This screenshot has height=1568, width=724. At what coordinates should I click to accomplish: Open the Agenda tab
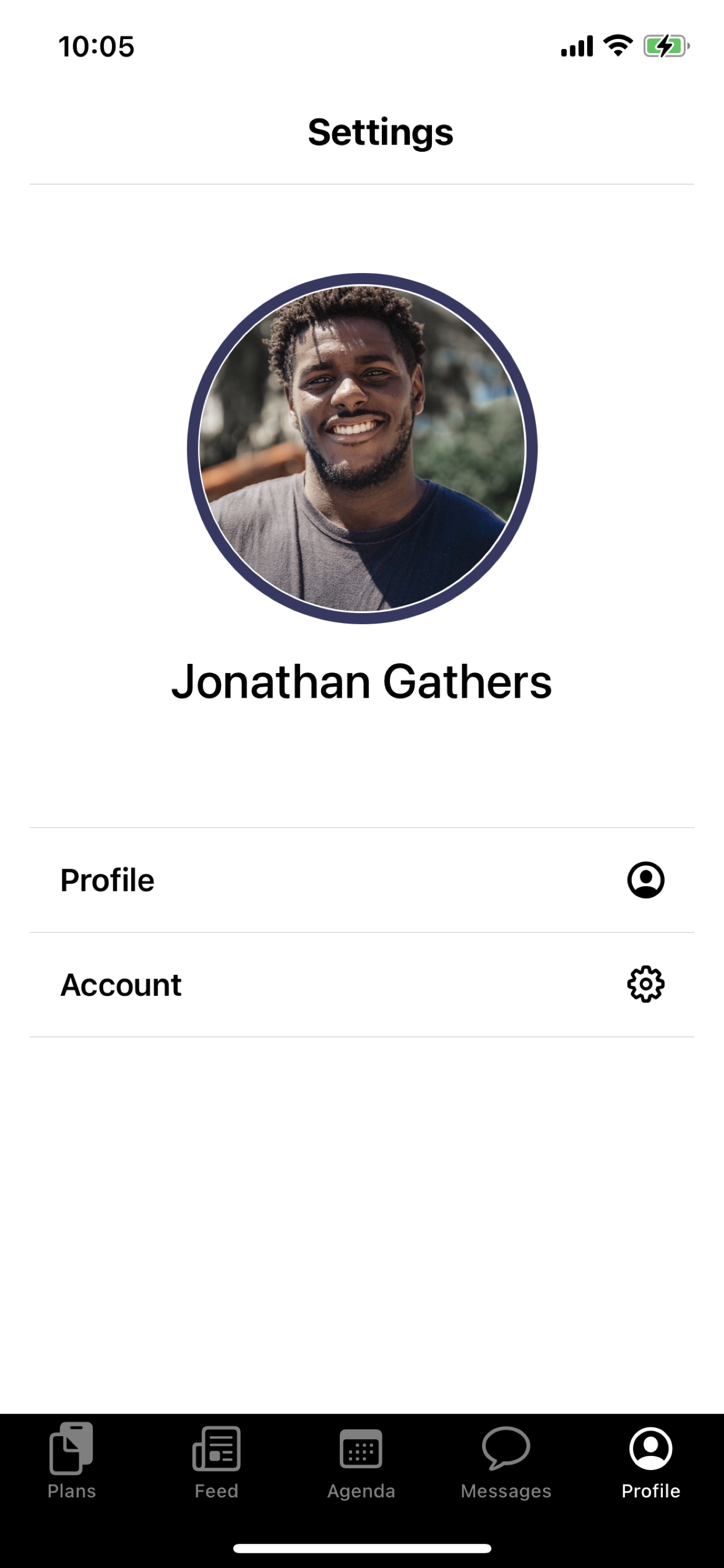(361, 1461)
